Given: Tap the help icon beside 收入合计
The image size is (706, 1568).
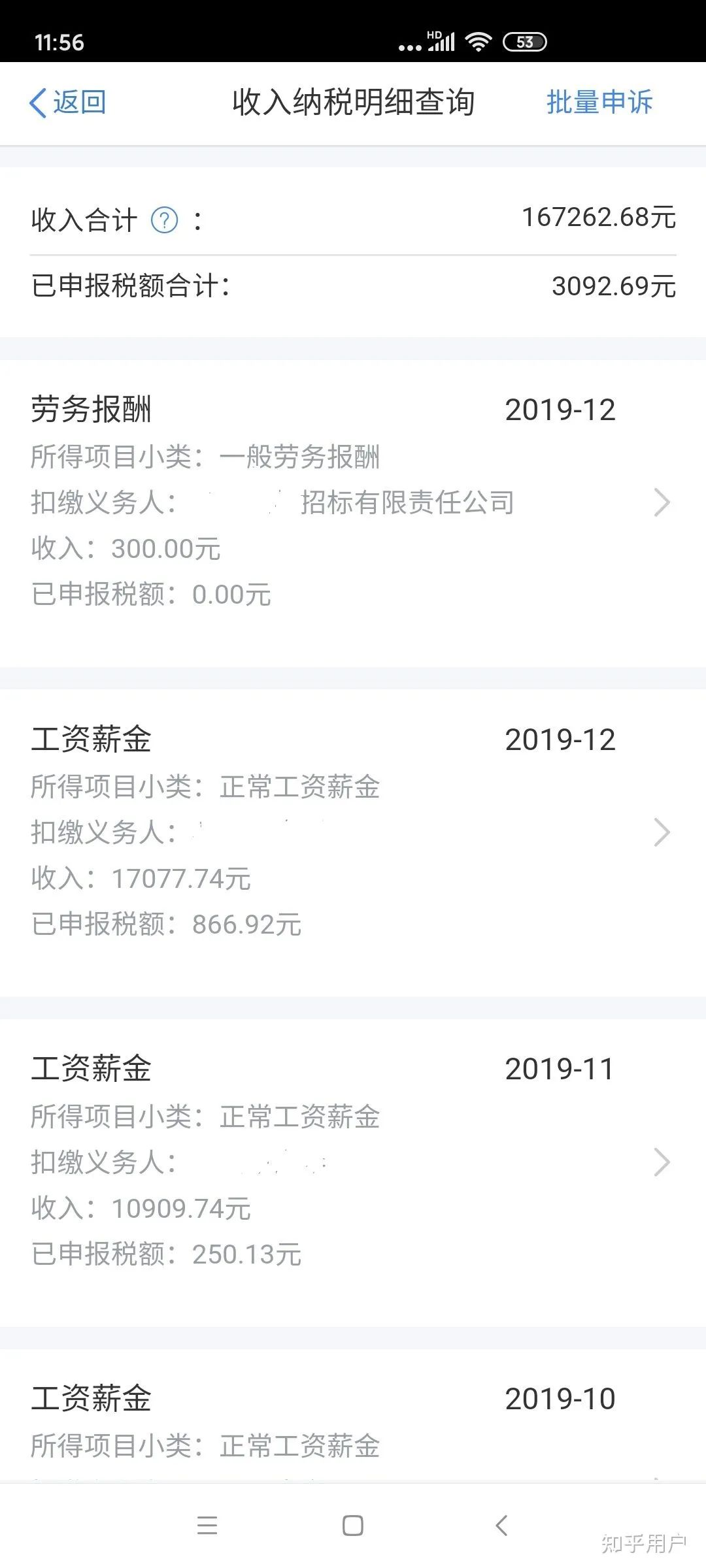Looking at the screenshot, I should pyautogui.click(x=164, y=221).
